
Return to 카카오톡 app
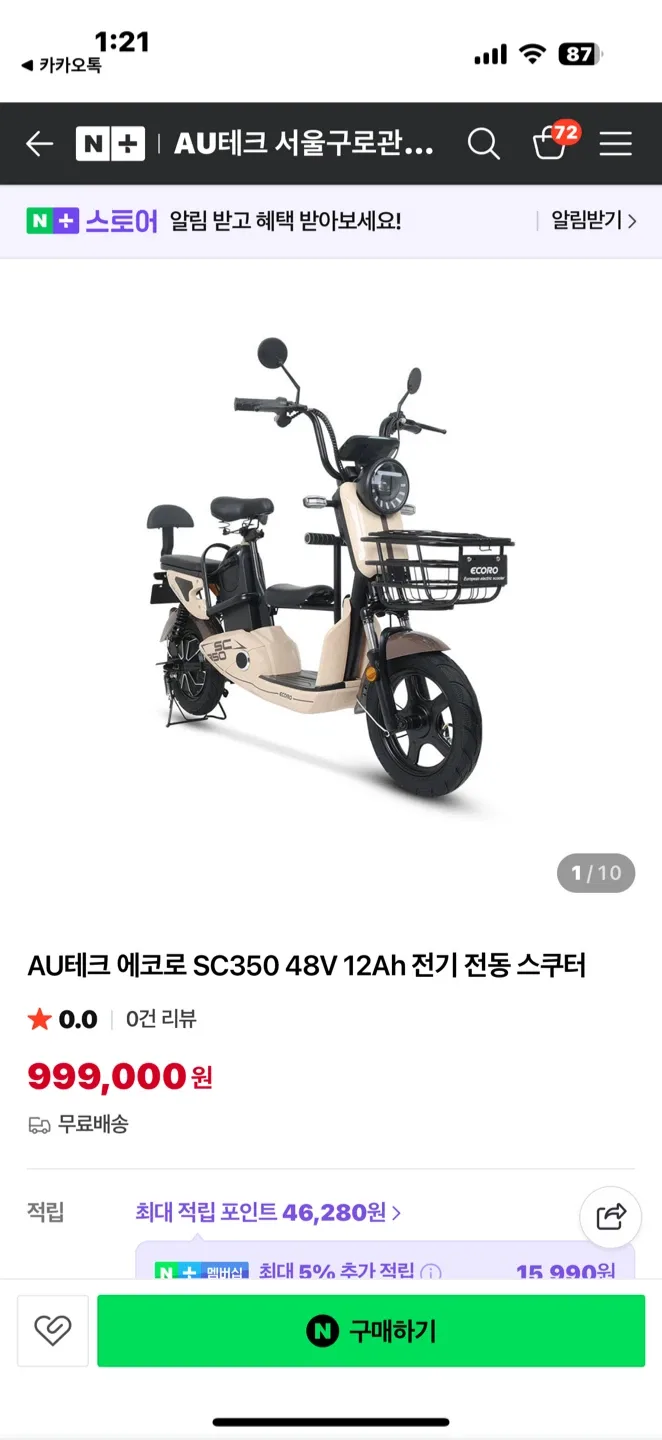(x=62, y=66)
